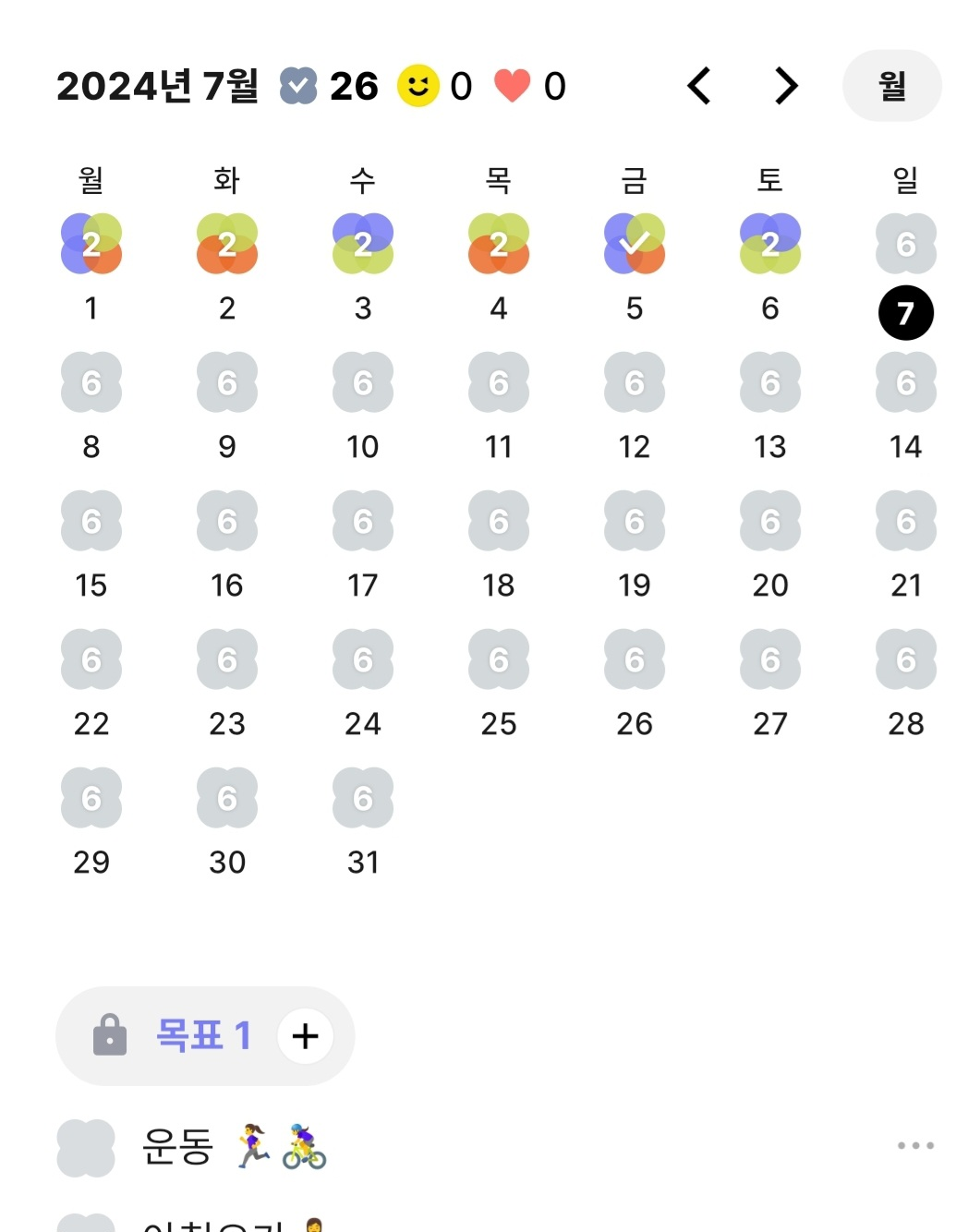Tap the gray clover badge on July 14

[x=905, y=382]
